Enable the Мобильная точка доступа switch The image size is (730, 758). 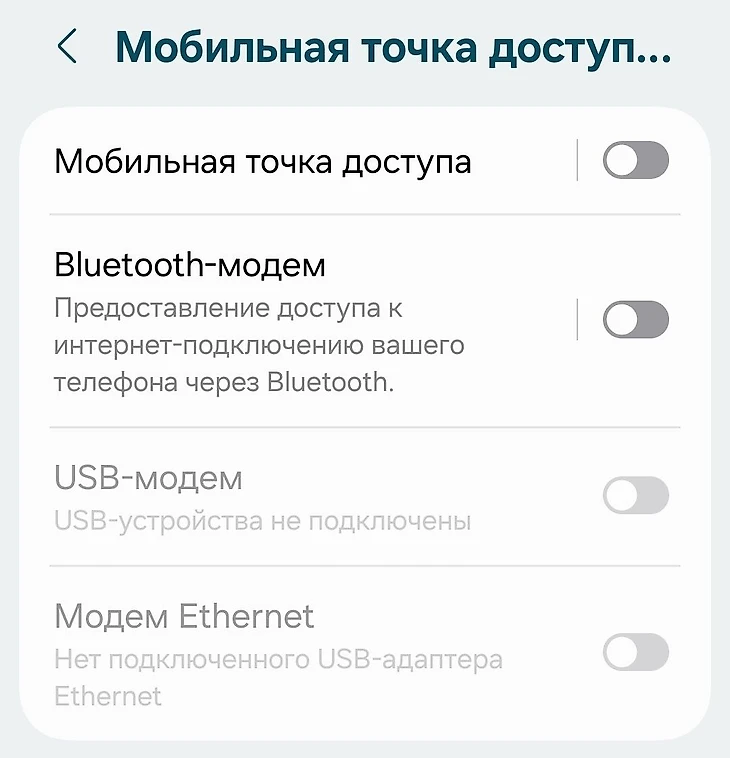(635, 160)
